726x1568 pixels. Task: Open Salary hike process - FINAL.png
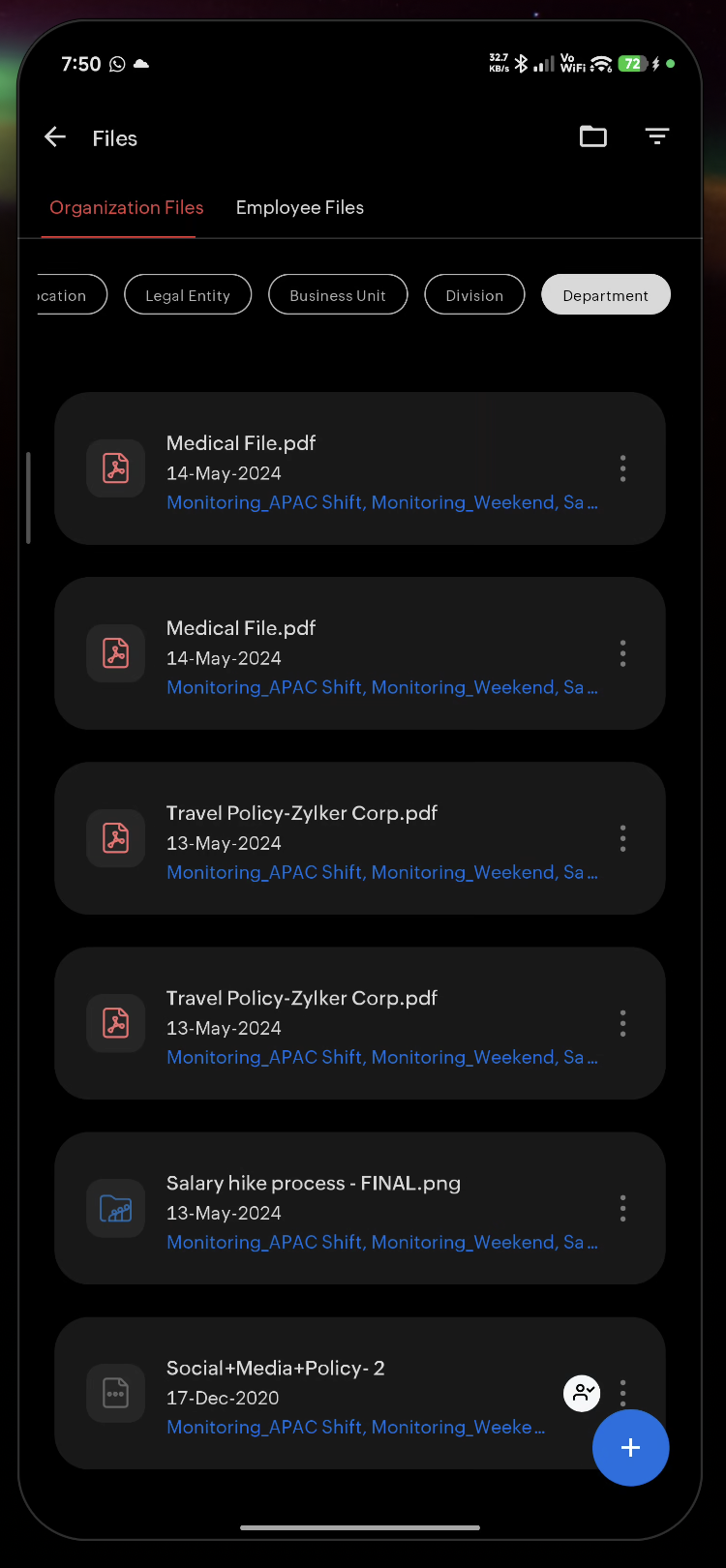(314, 1184)
